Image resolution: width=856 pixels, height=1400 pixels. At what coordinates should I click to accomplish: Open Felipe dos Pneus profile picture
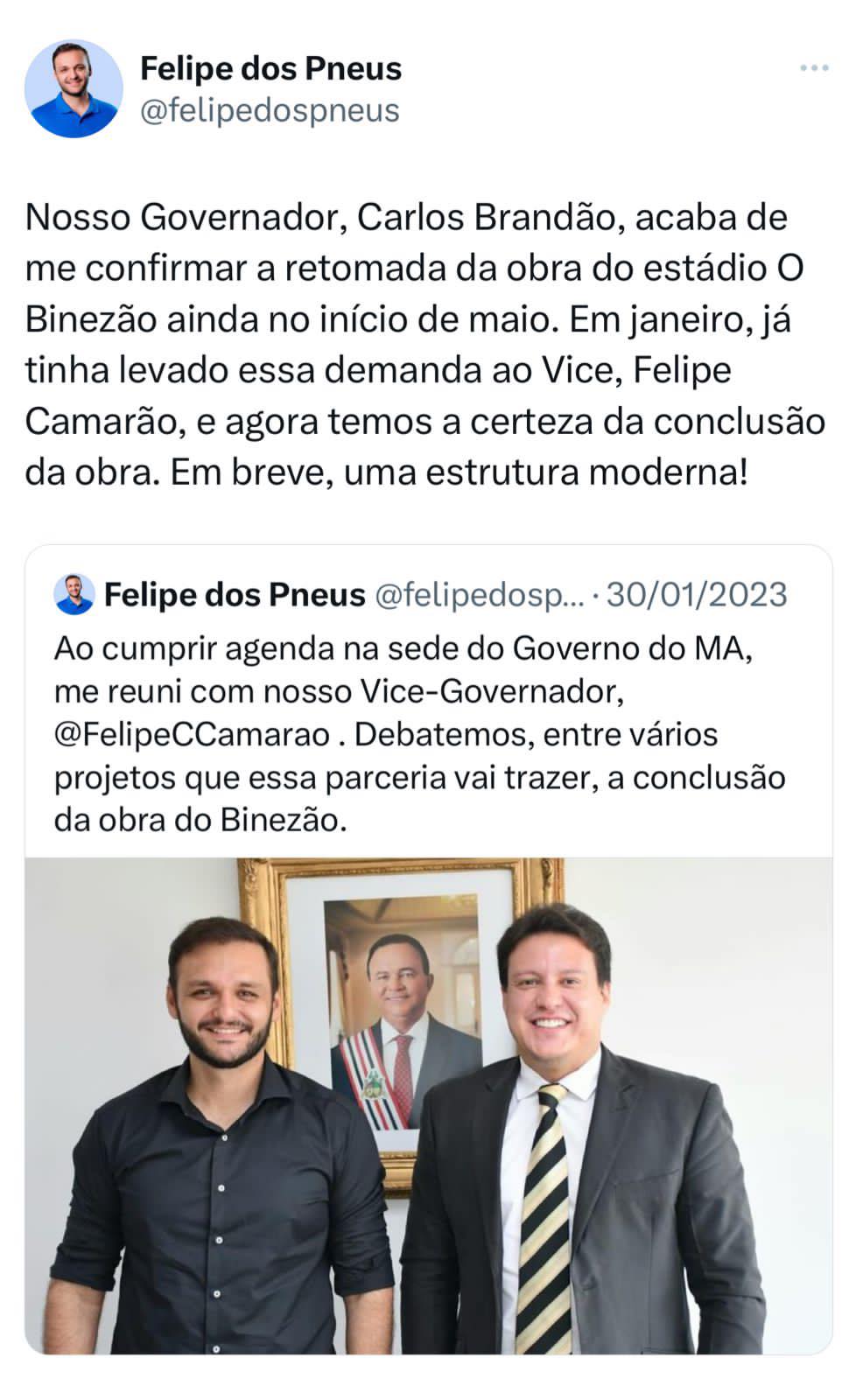(74, 88)
